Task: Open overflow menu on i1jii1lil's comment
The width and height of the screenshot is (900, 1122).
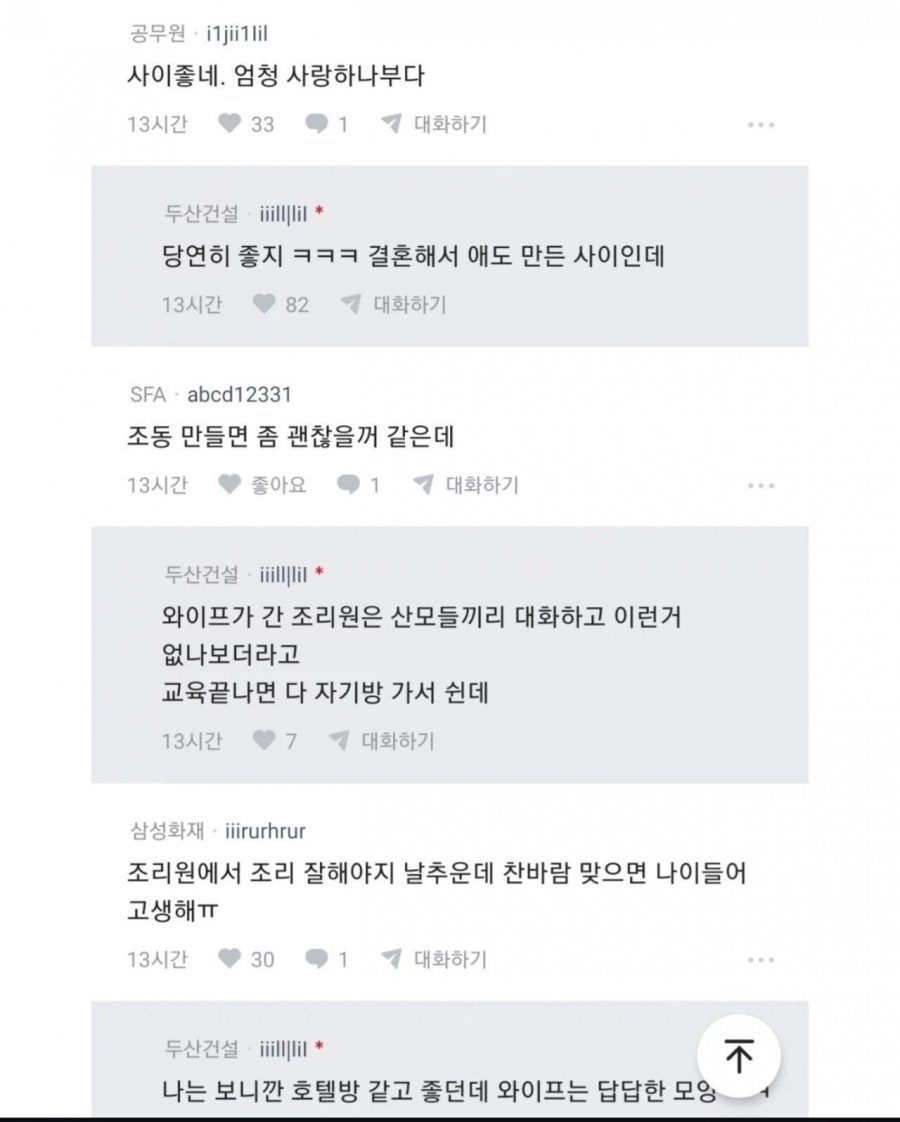Action: pyautogui.click(x=761, y=125)
